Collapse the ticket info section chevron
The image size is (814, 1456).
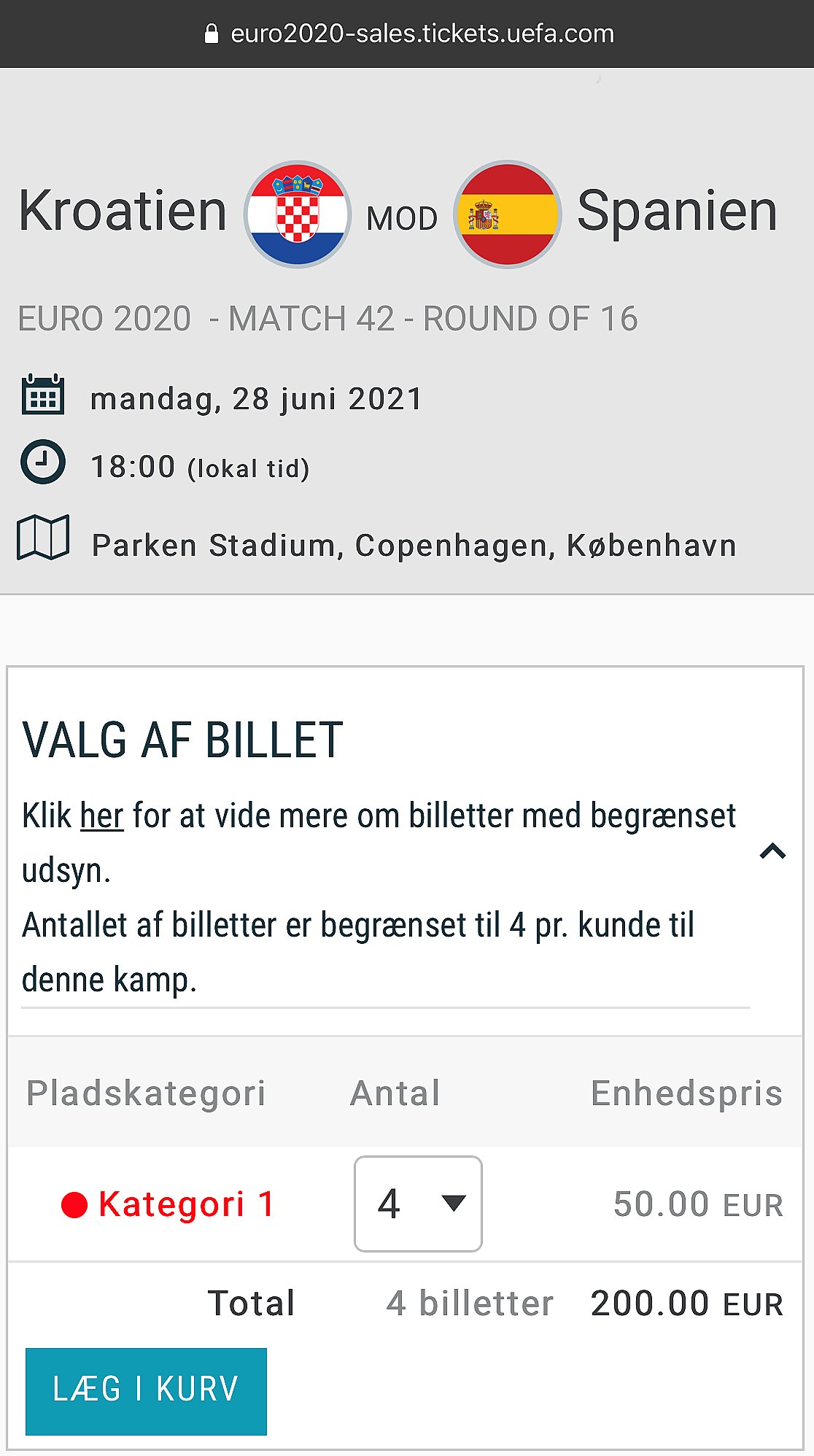coord(772,851)
